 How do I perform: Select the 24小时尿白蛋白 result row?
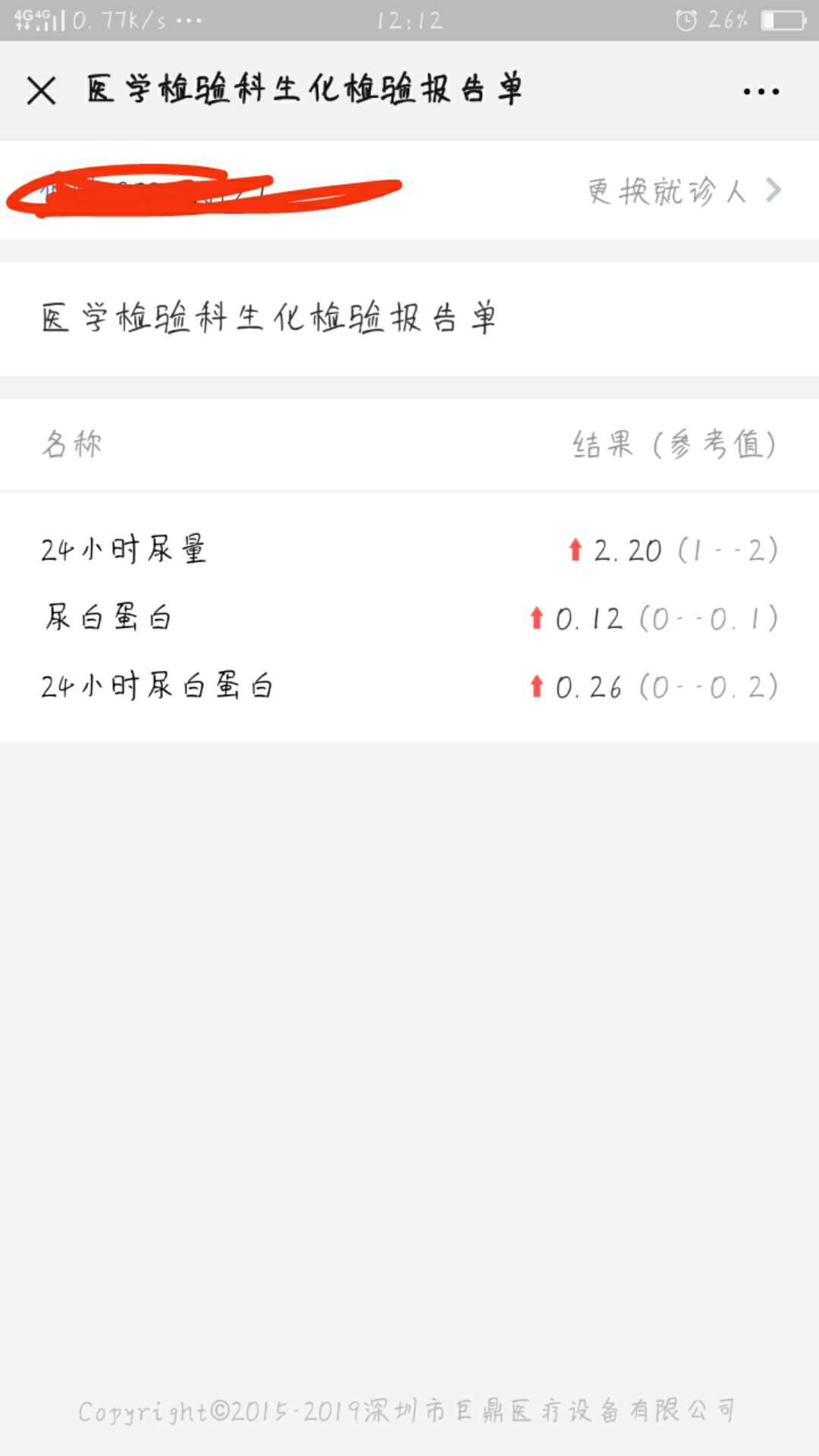pos(409,686)
